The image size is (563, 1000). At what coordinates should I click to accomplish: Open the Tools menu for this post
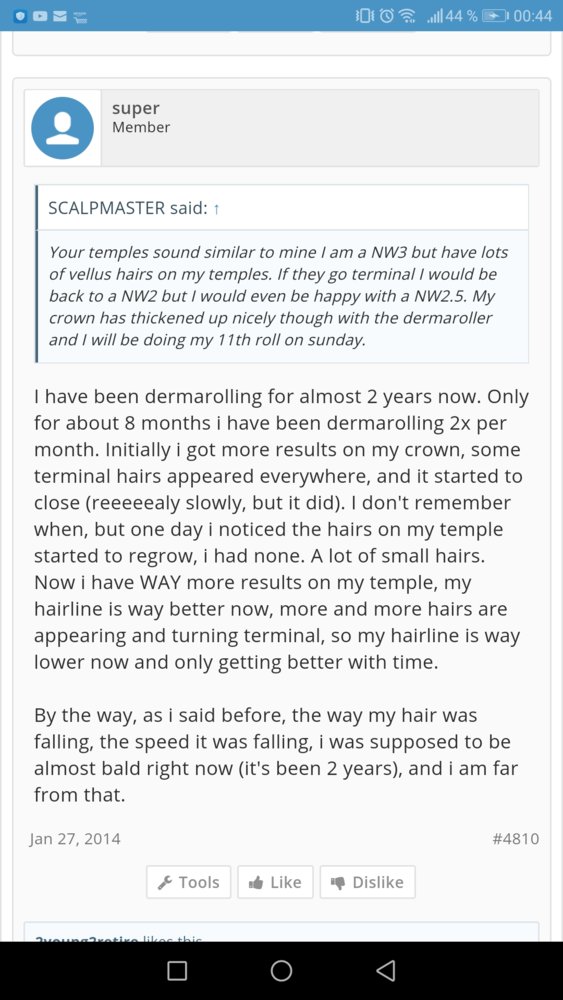coord(189,882)
